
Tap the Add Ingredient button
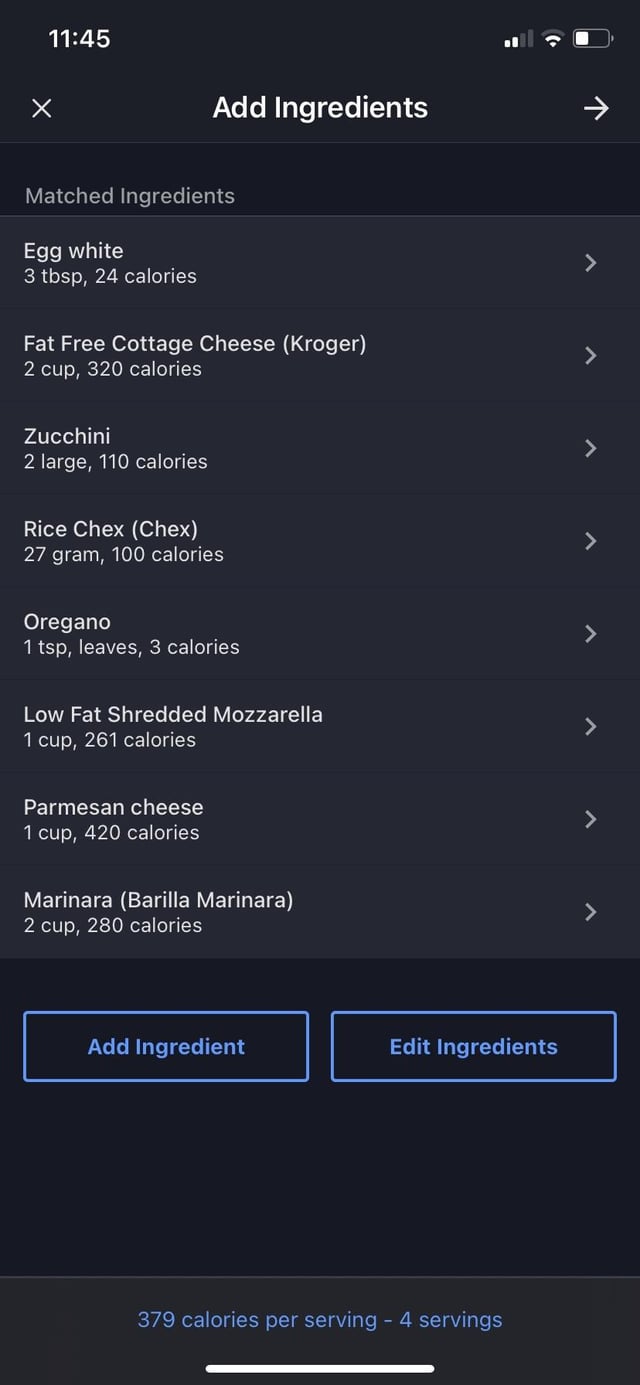click(166, 1046)
